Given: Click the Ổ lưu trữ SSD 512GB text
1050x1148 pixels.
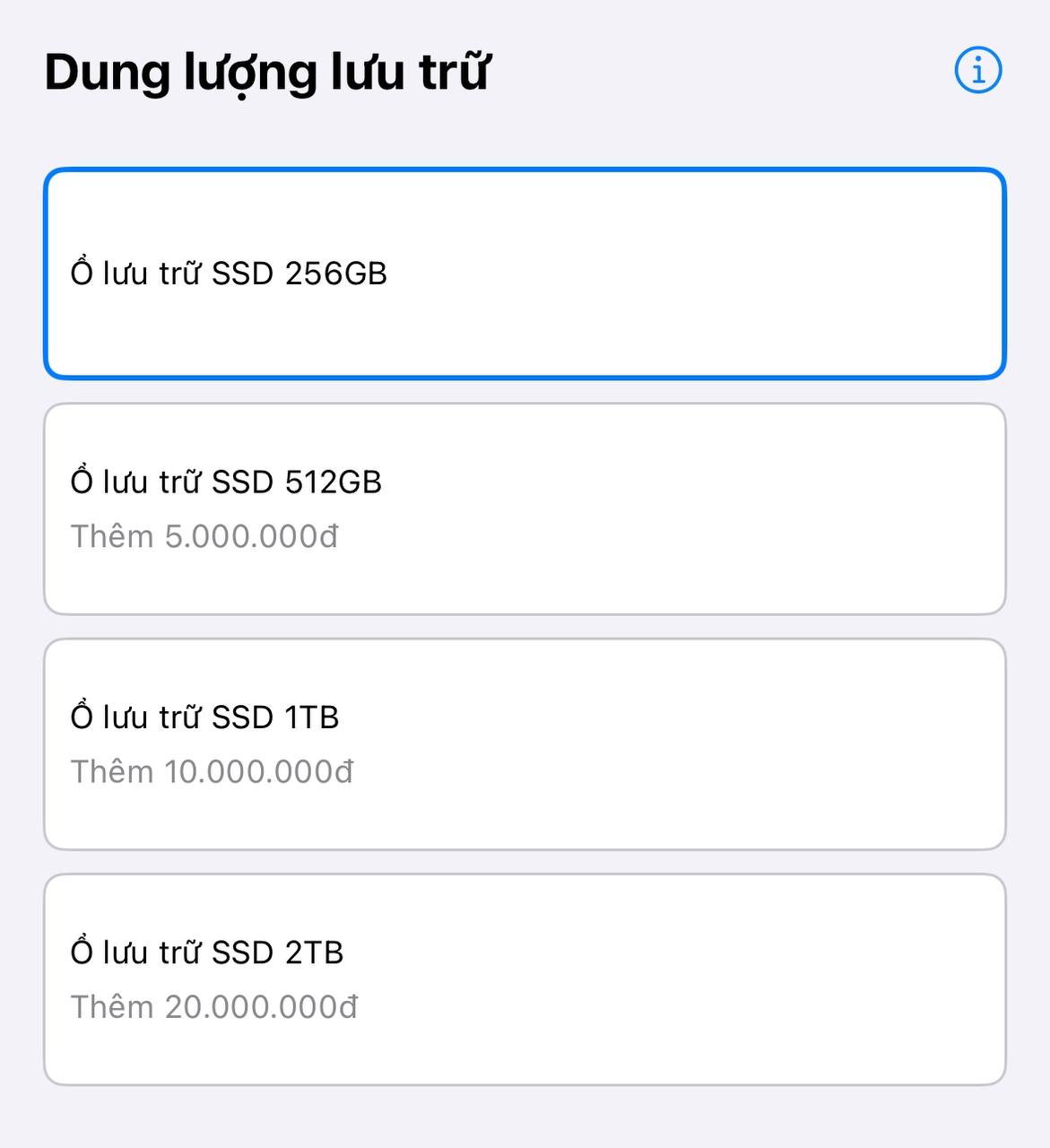Looking at the screenshot, I should coord(227,480).
